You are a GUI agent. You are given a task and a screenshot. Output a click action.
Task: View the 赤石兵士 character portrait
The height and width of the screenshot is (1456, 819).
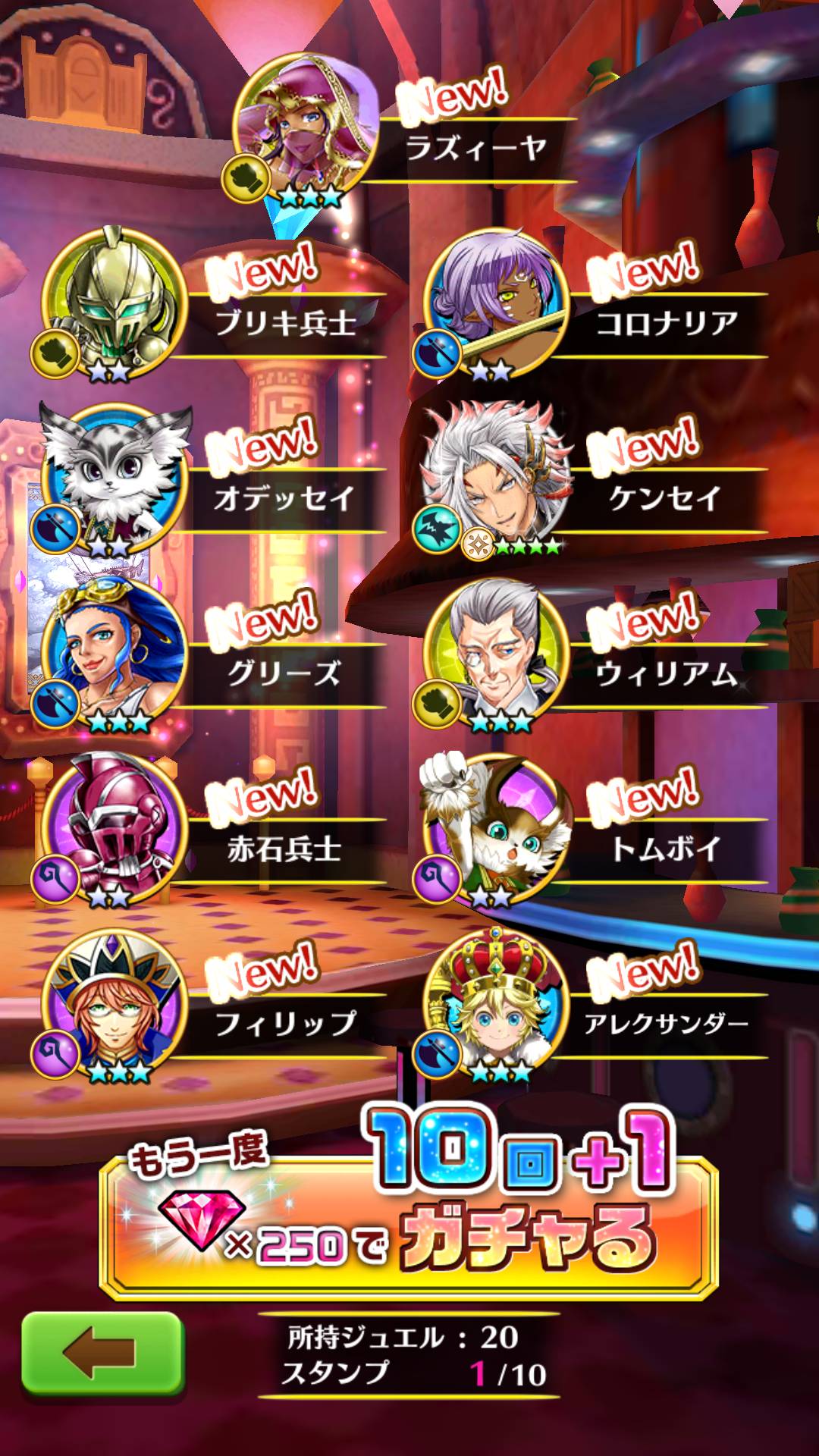click(x=114, y=827)
